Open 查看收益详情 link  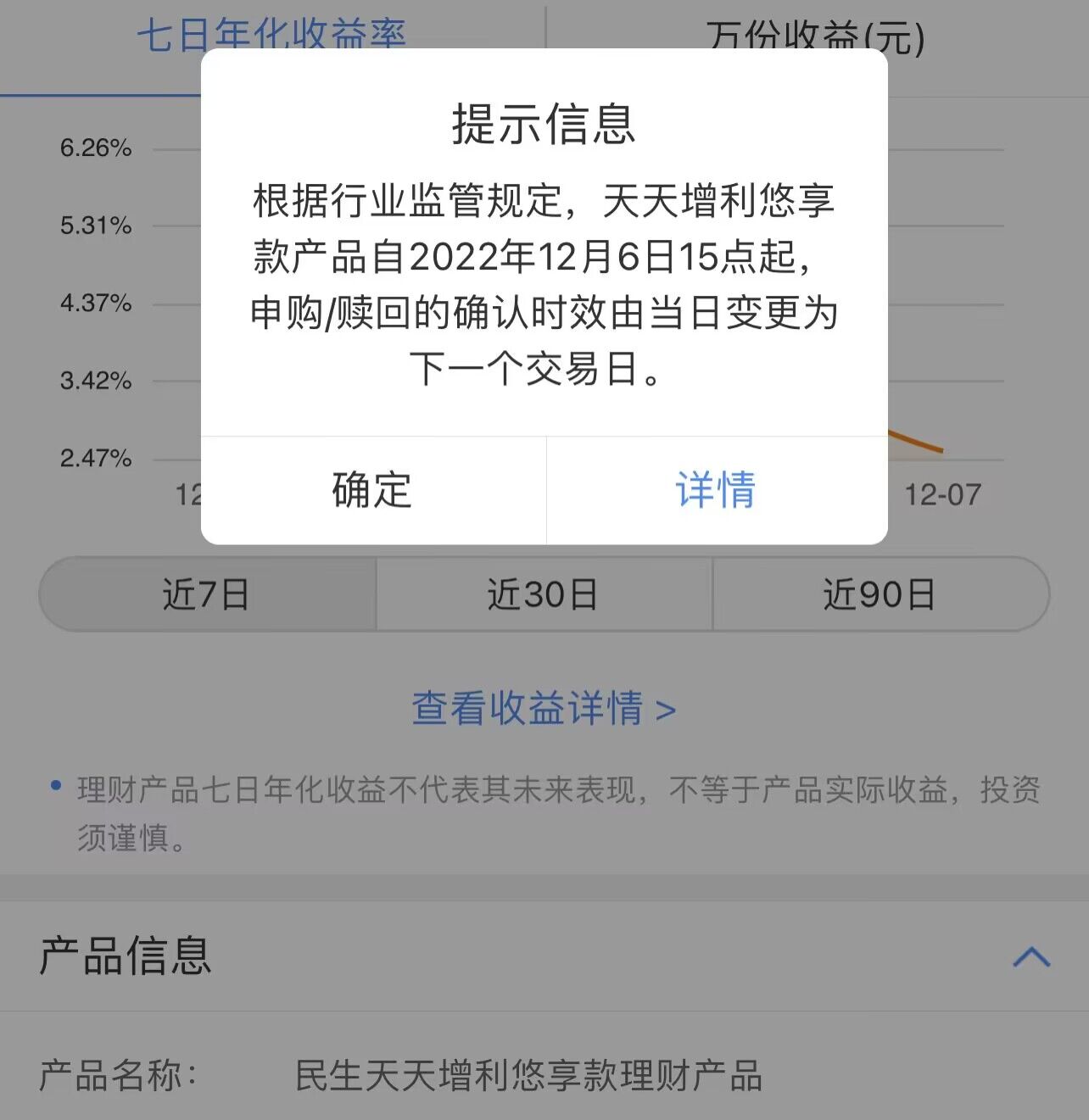(x=543, y=709)
